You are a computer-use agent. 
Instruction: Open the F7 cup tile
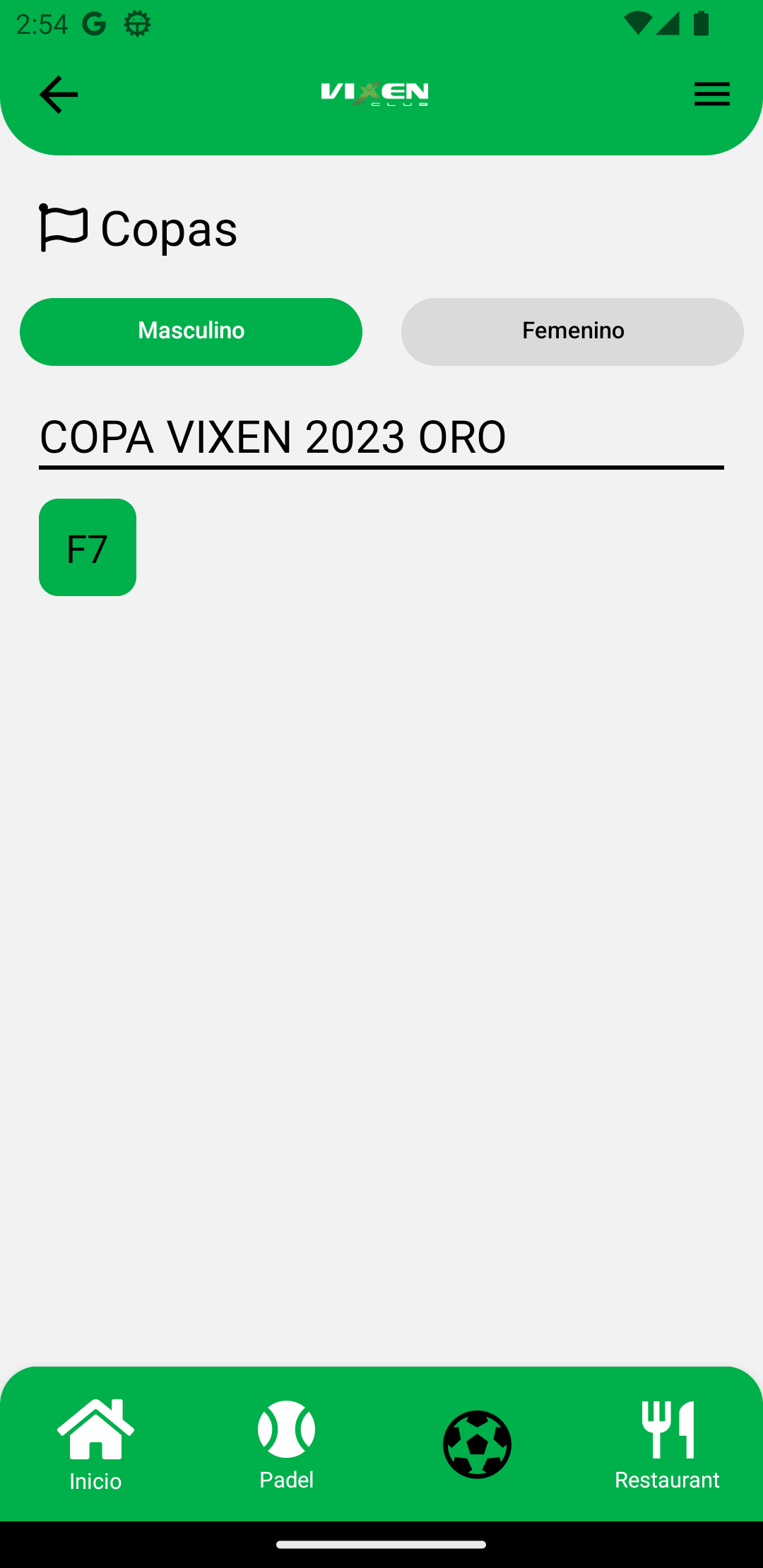coord(88,547)
